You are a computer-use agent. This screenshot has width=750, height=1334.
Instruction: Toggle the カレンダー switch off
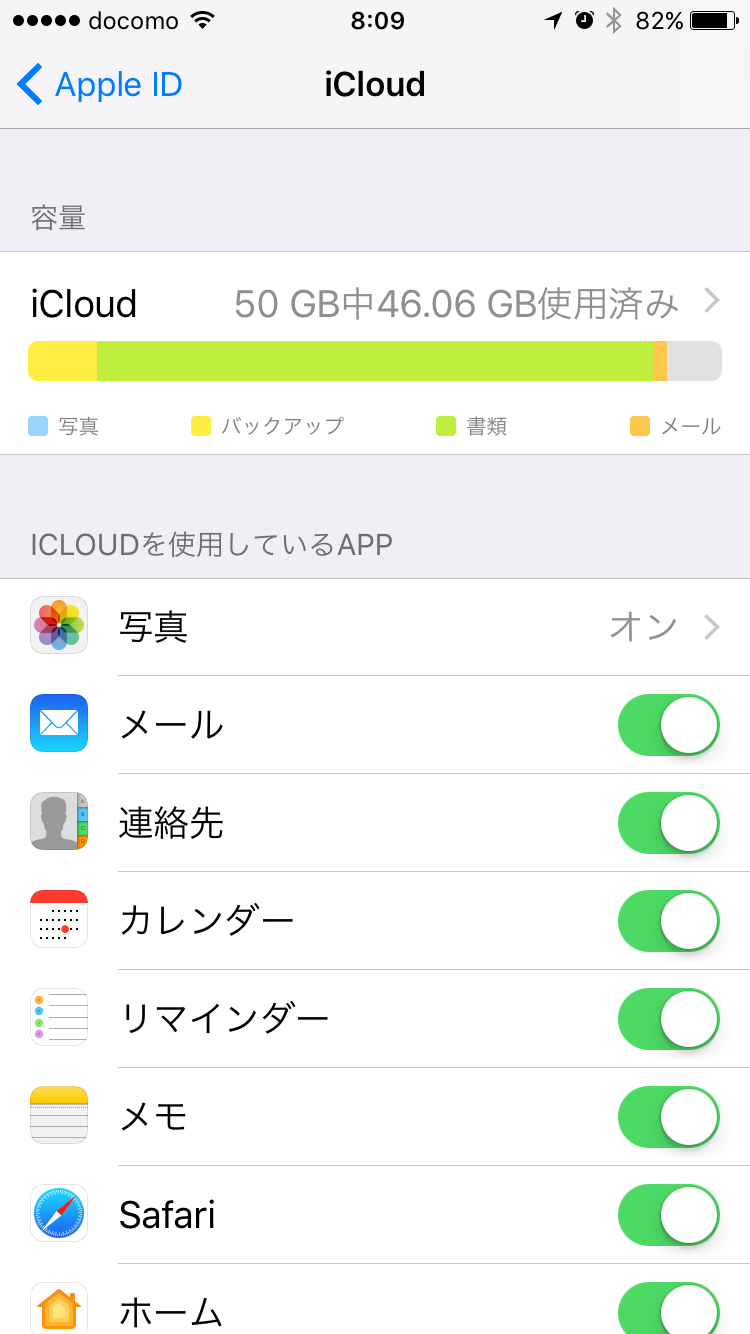(669, 921)
